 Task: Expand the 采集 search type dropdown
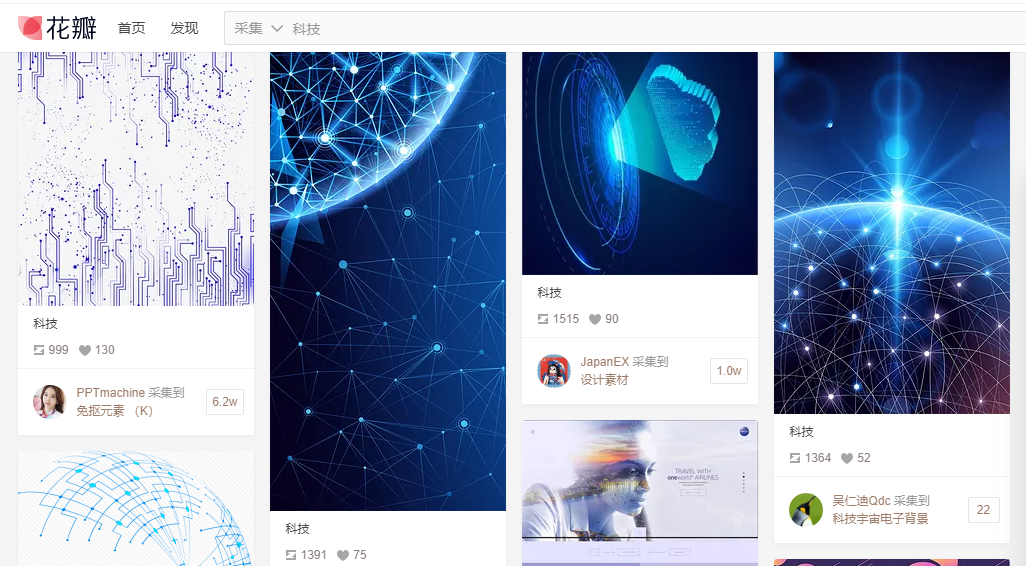tap(258, 28)
